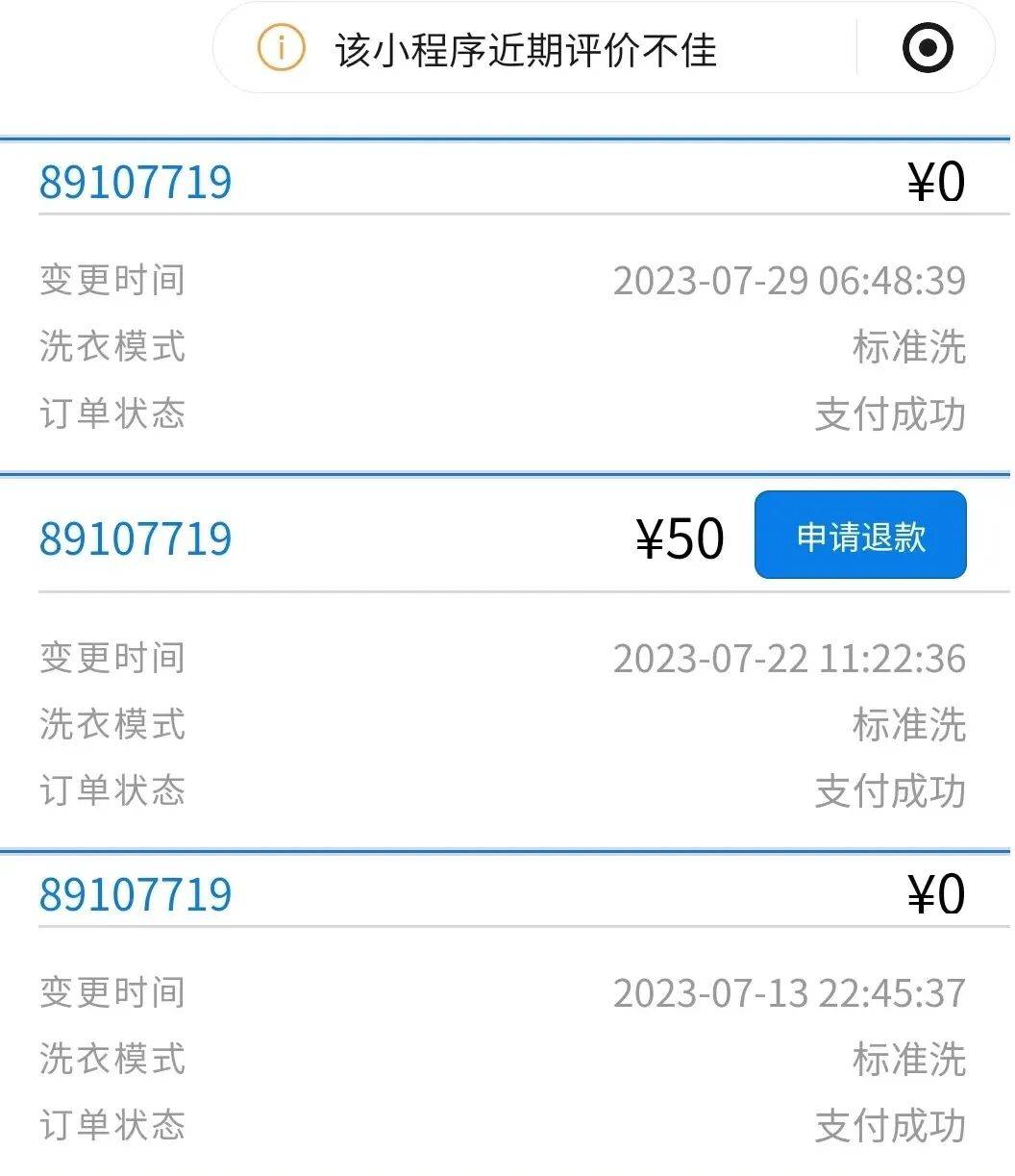
Task: Open the middle order number 89107719
Action: pos(135,538)
